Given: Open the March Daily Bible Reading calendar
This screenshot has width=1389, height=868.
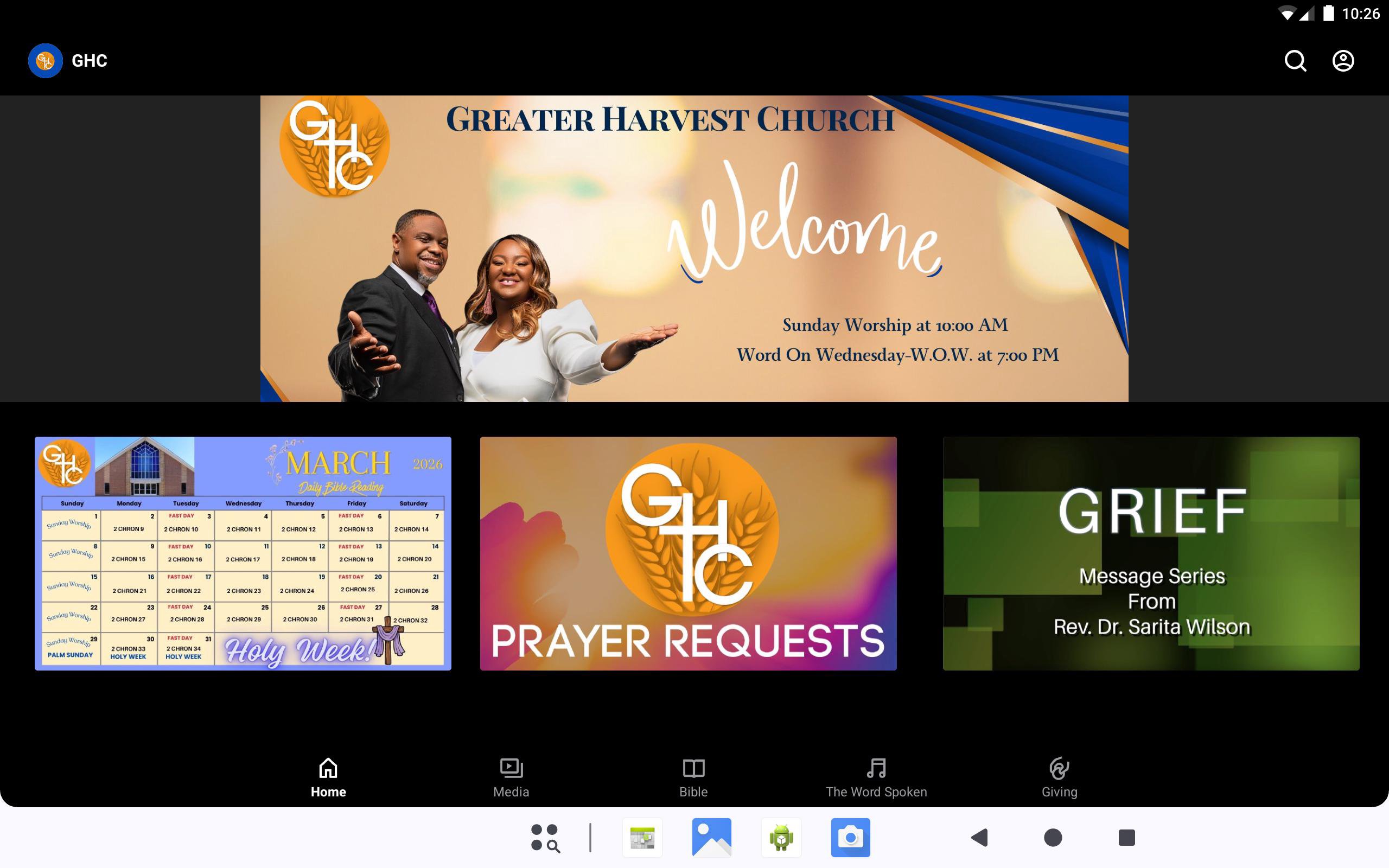Looking at the screenshot, I should click(x=243, y=553).
